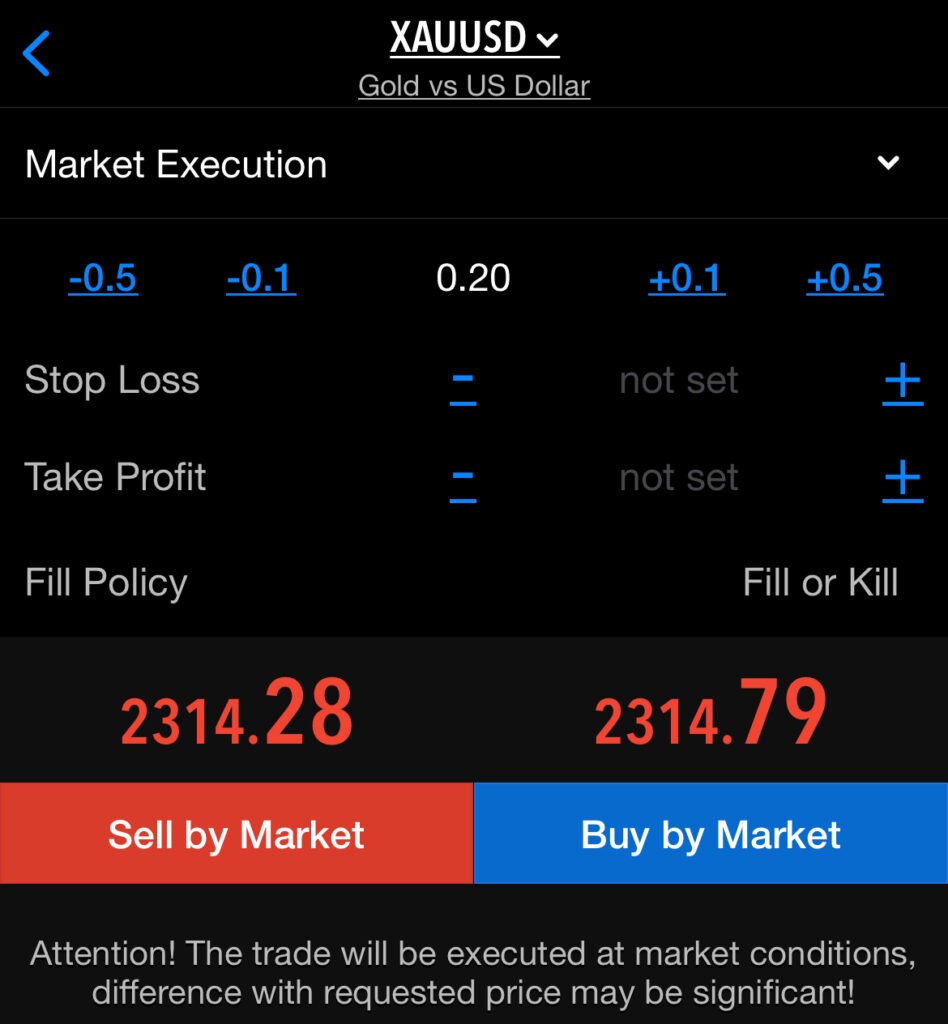This screenshot has height=1024, width=948.
Task: Select the current 0.20 volume value
Action: click(x=474, y=280)
